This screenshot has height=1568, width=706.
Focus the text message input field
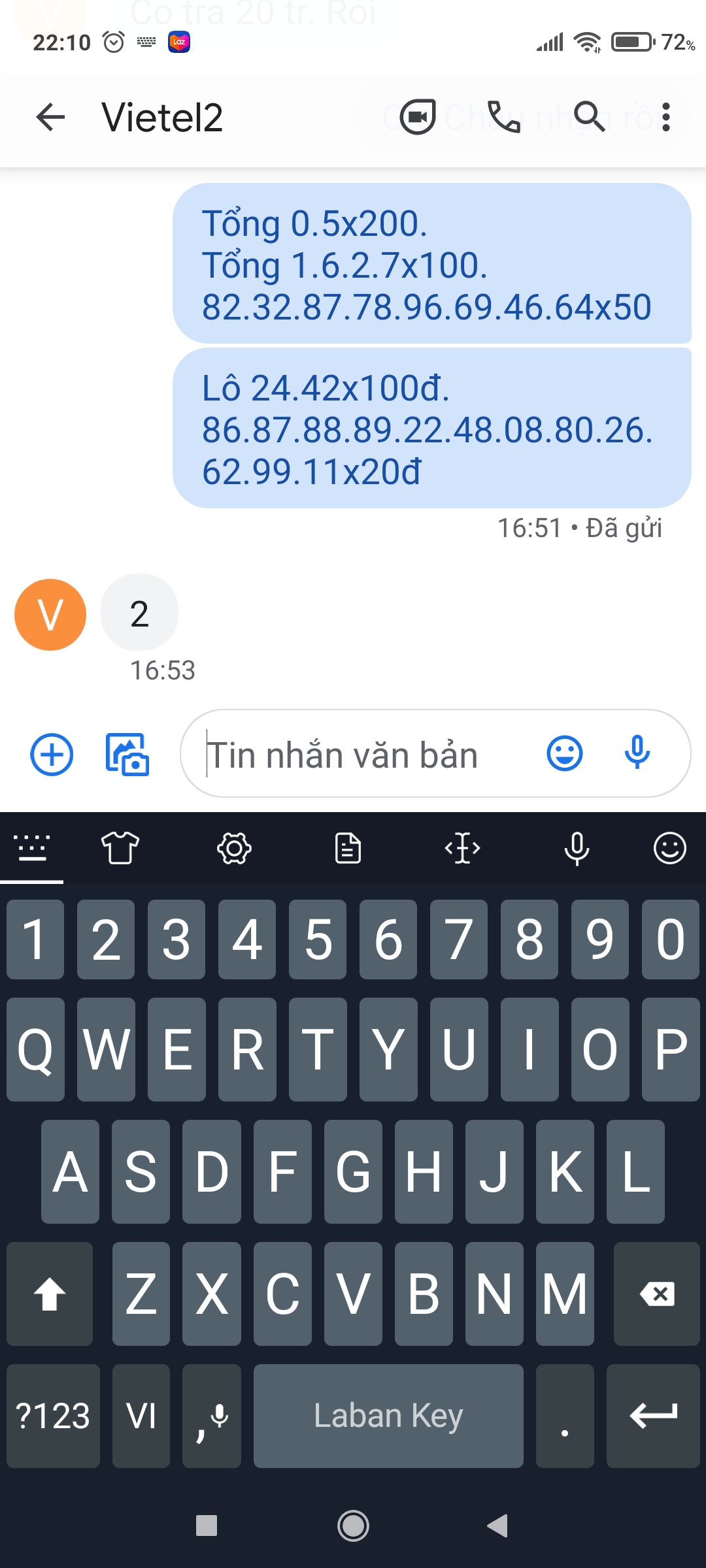[366, 753]
